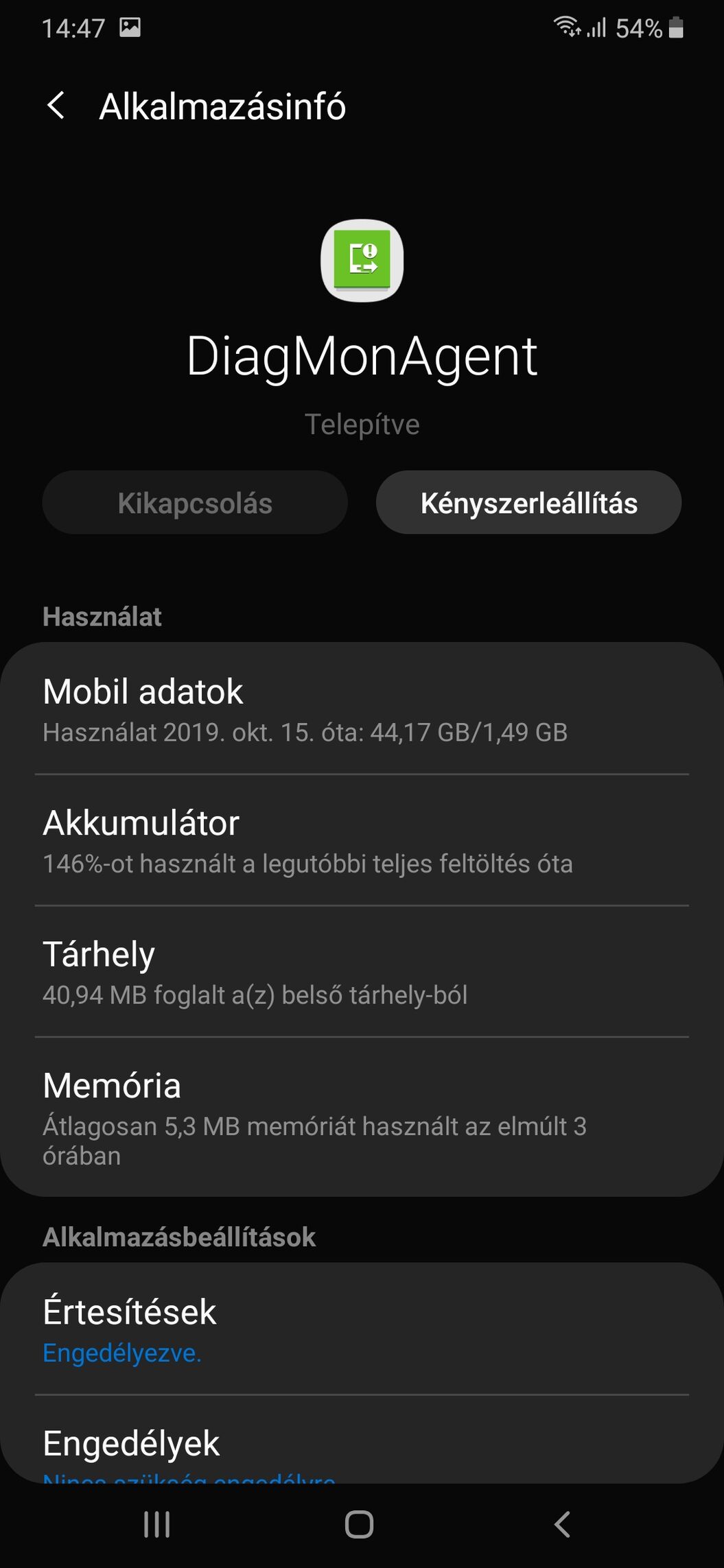Open Memória usage details

pyautogui.click(x=362, y=1117)
